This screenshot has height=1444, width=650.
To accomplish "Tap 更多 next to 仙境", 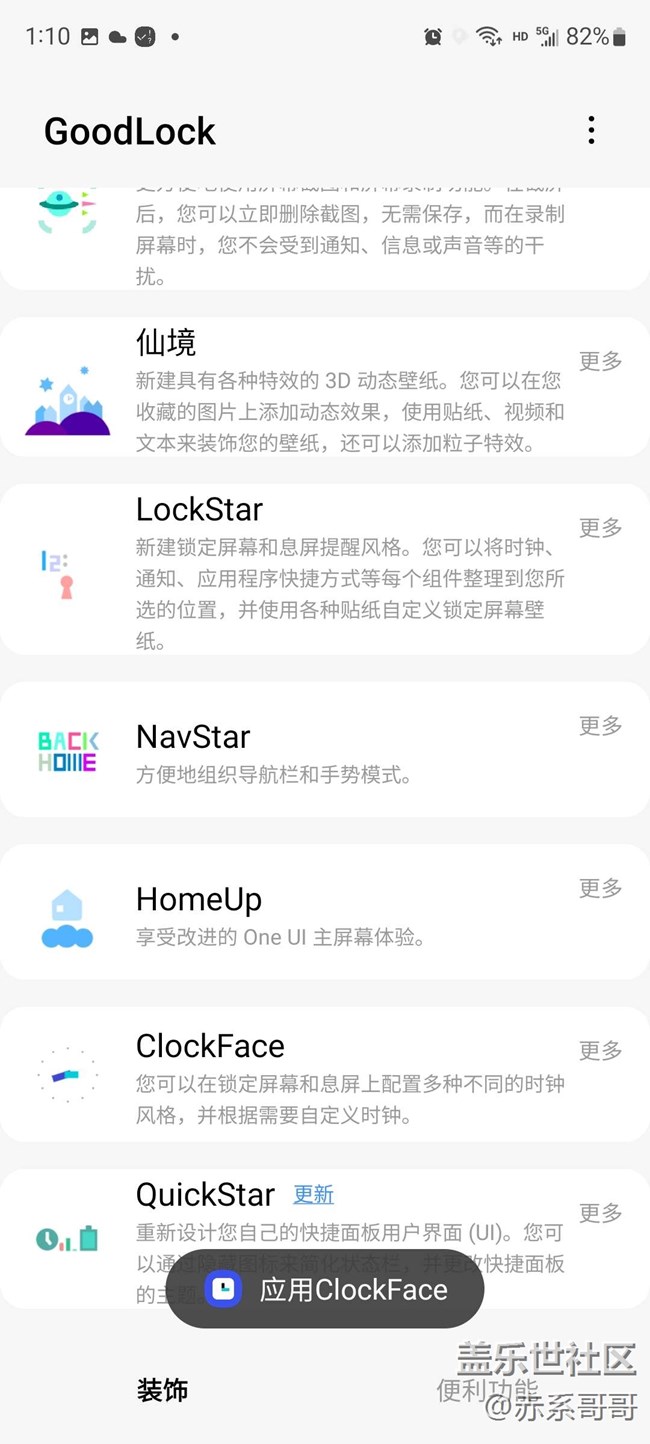I will tap(600, 361).
